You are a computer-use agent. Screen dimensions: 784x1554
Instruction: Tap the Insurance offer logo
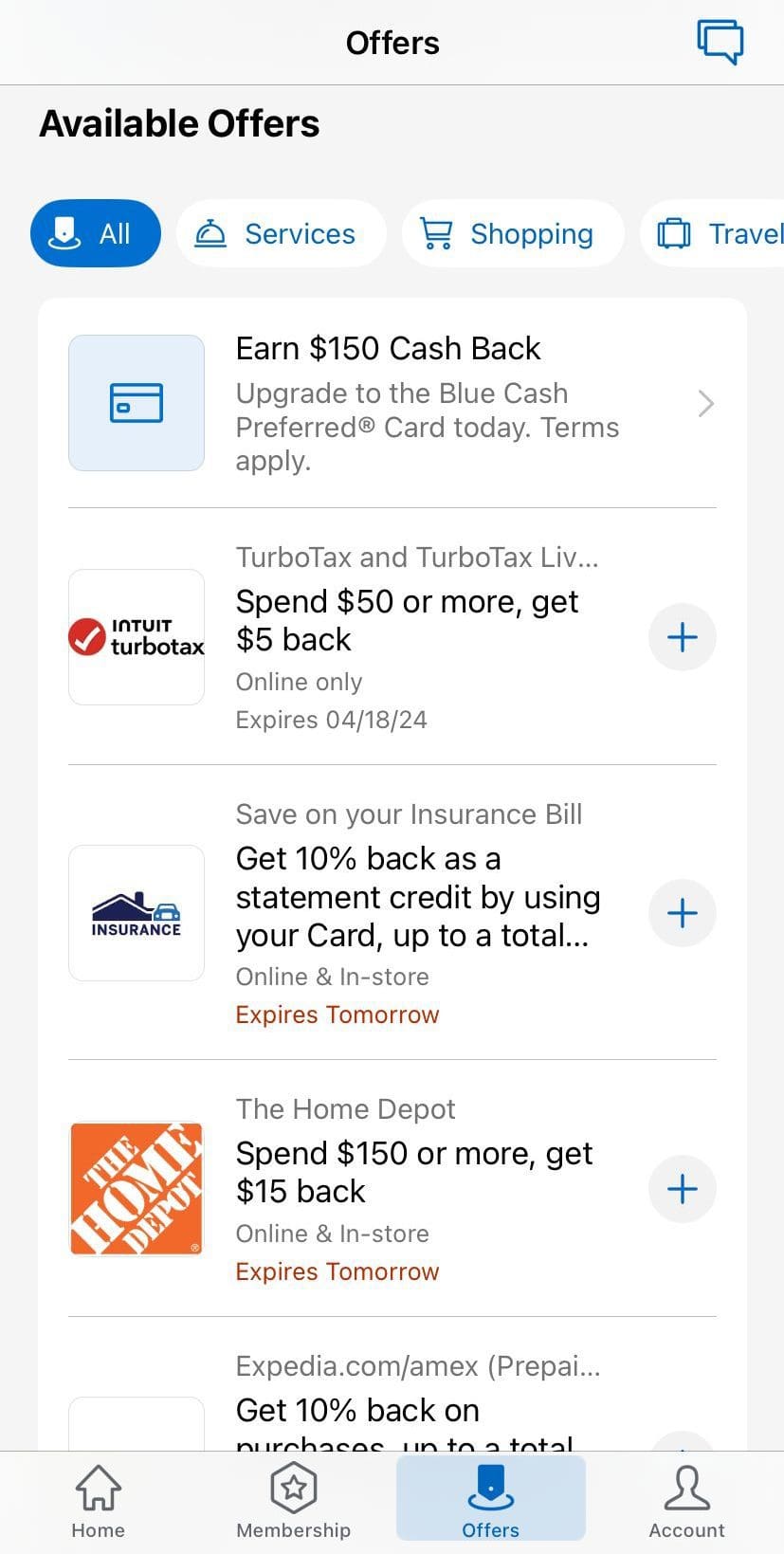pos(136,913)
